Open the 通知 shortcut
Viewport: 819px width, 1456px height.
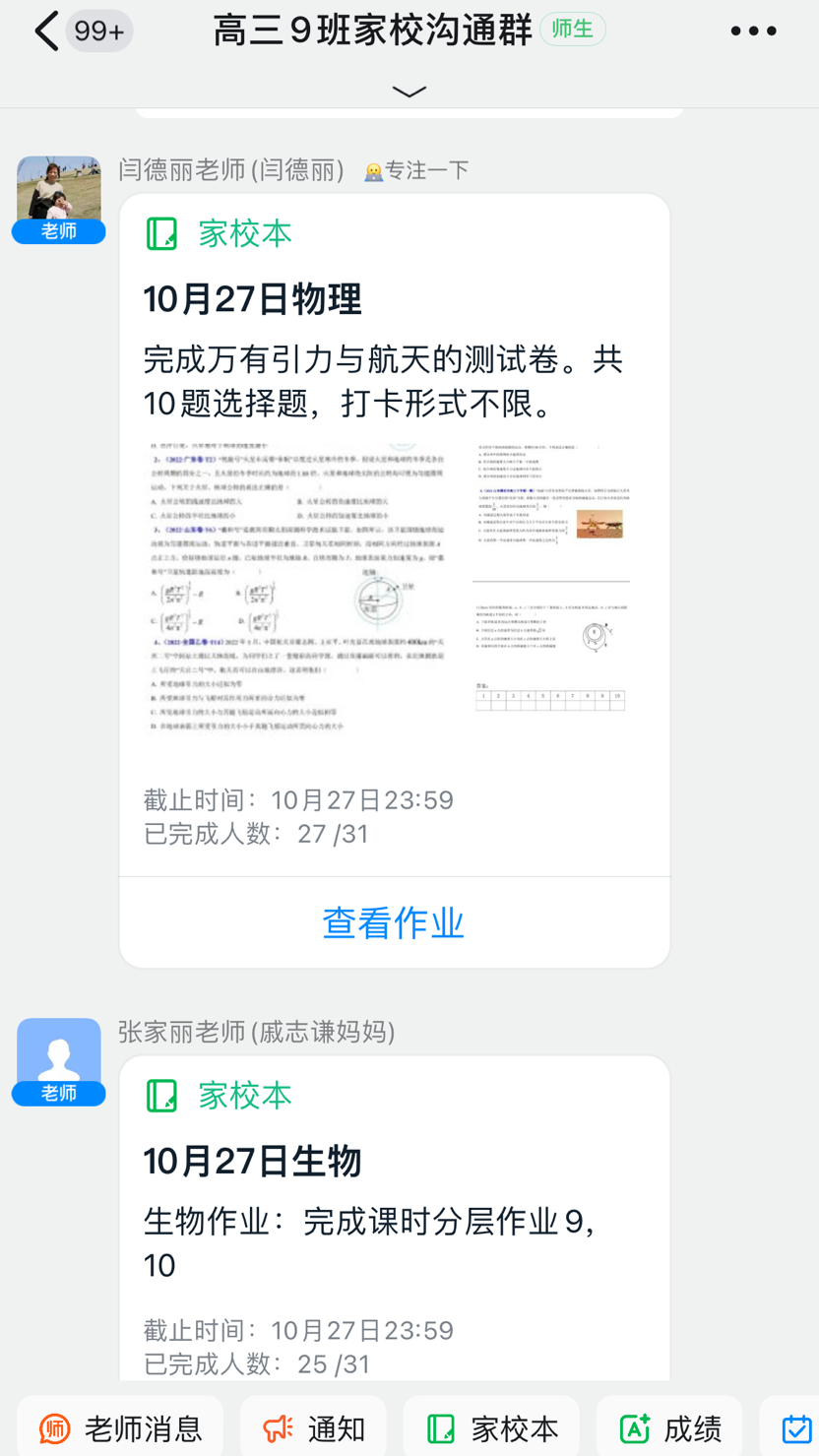[x=313, y=1428]
